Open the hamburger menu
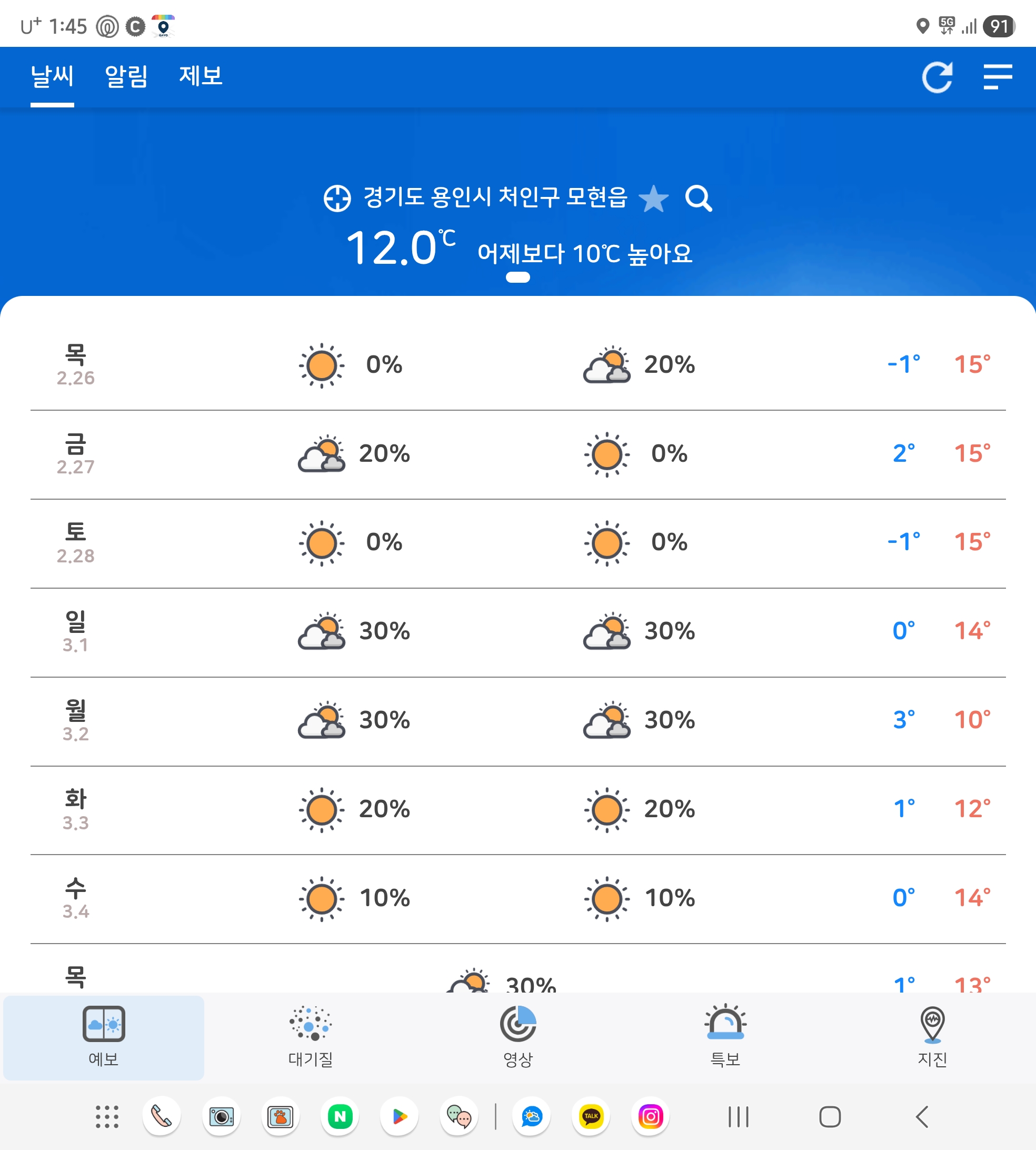 click(997, 77)
